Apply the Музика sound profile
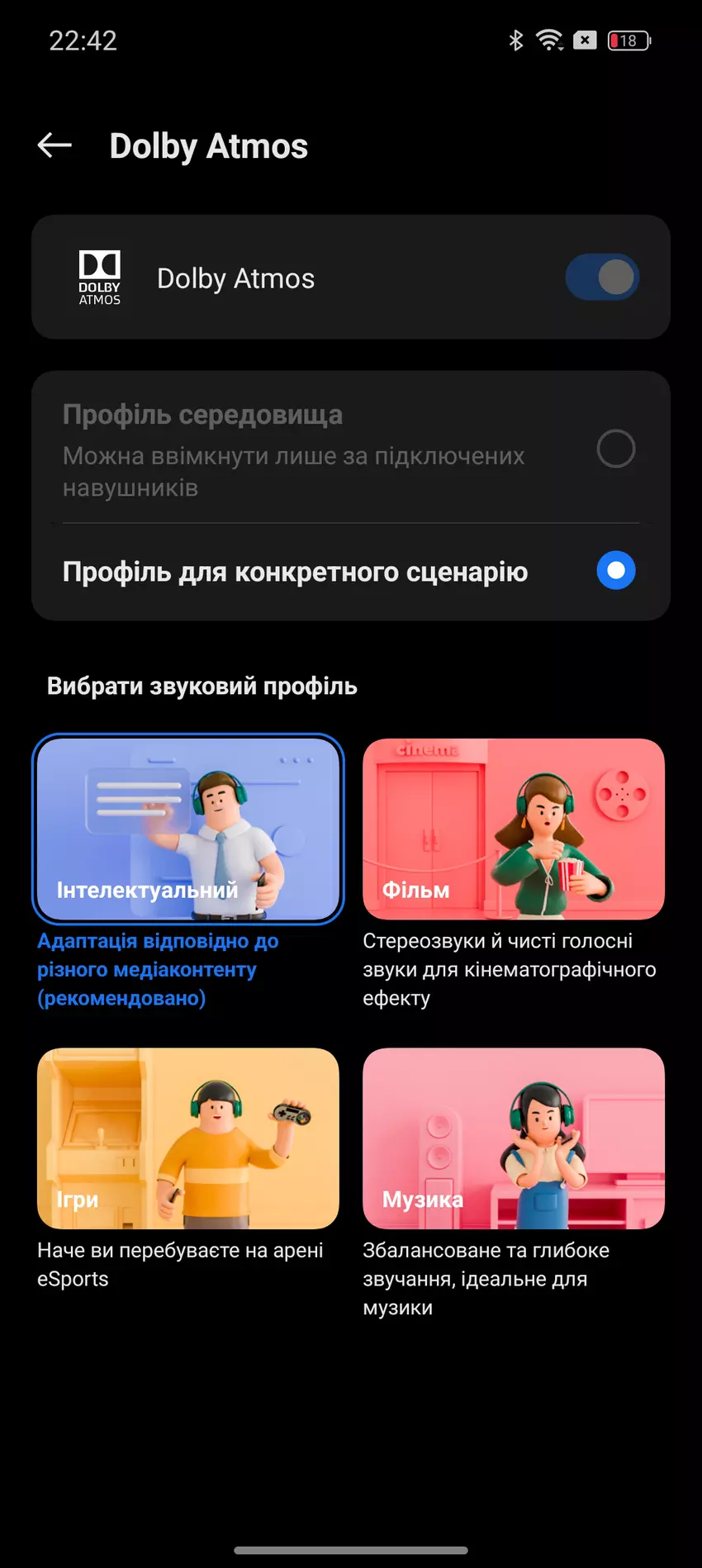702x1568 pixels. pos(513,1138)
